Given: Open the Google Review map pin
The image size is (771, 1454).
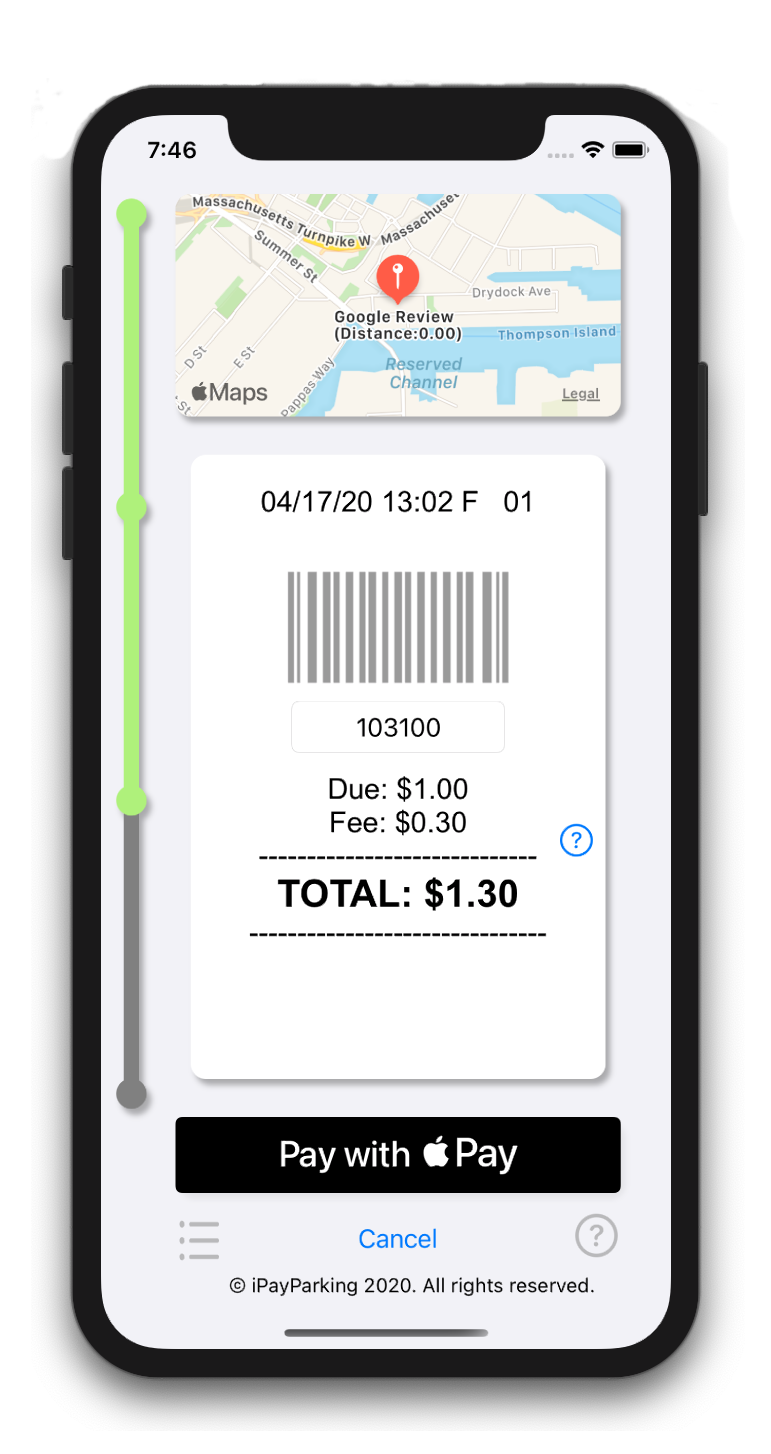Looking at the screenshot, I should click(397, 278).
